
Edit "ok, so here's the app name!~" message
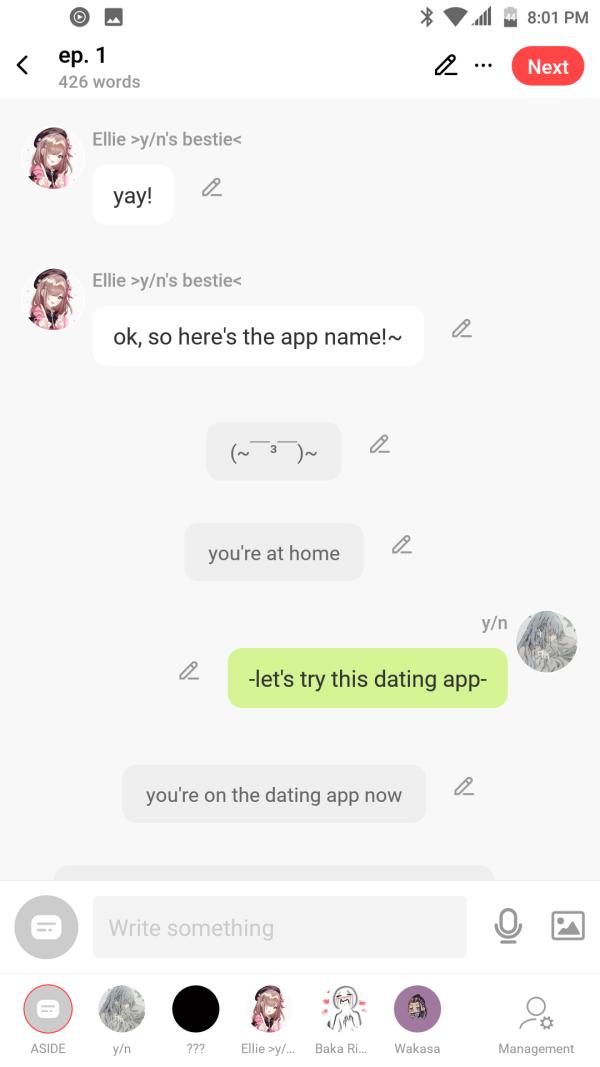click(x=461, y=328)
